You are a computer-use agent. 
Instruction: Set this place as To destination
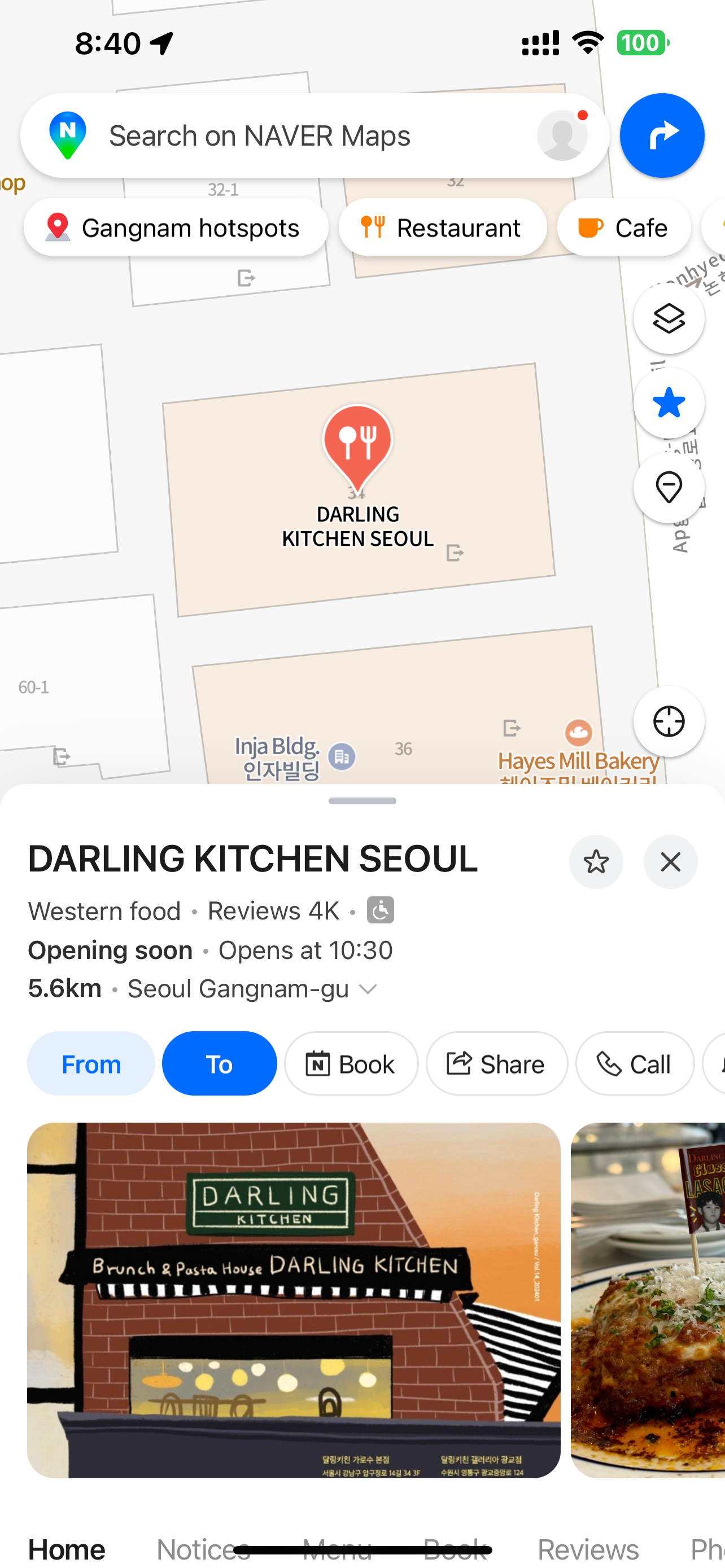click(x=219, y=1064)
